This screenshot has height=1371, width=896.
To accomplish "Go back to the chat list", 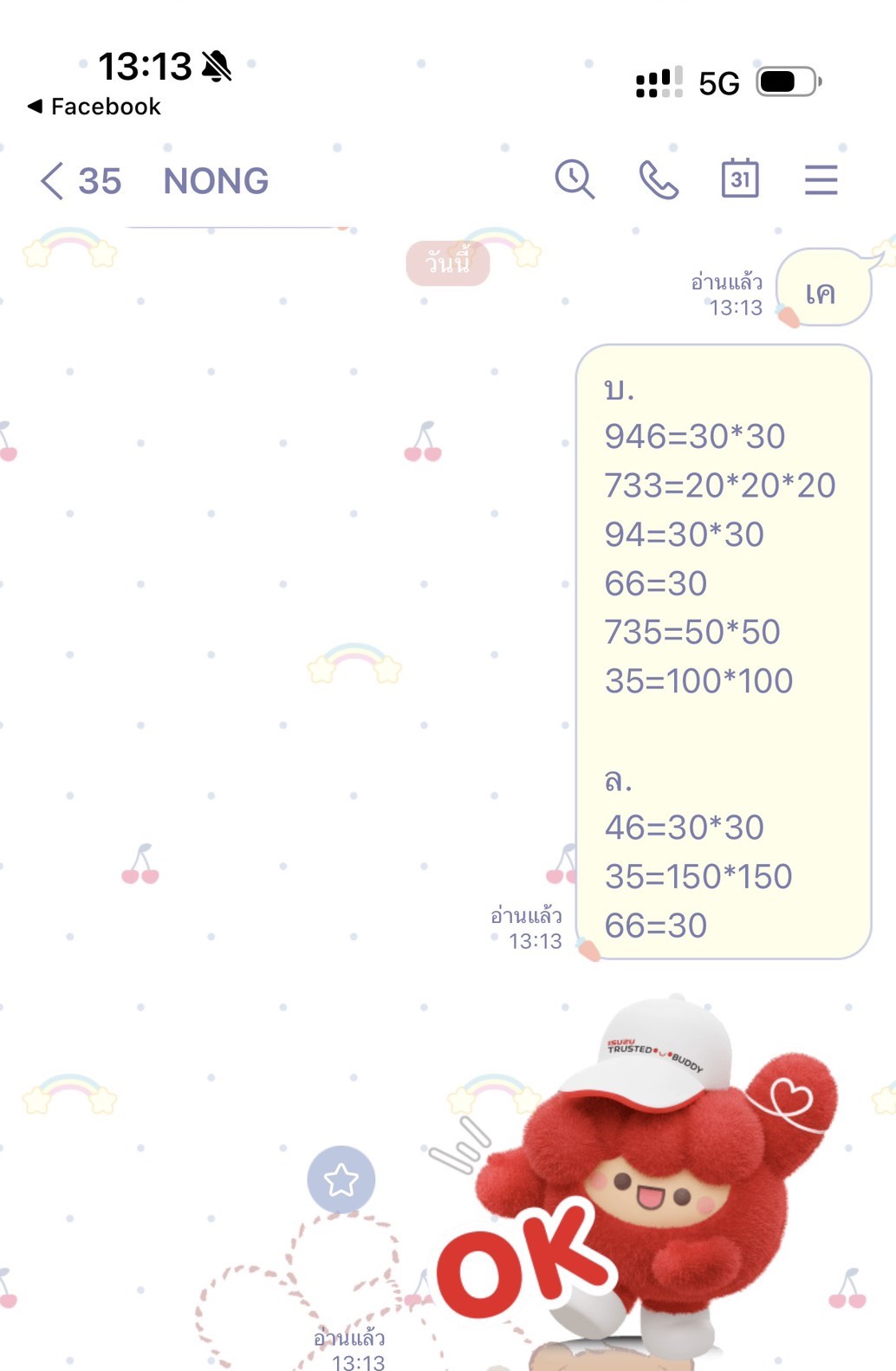I will tap(54, 181).
